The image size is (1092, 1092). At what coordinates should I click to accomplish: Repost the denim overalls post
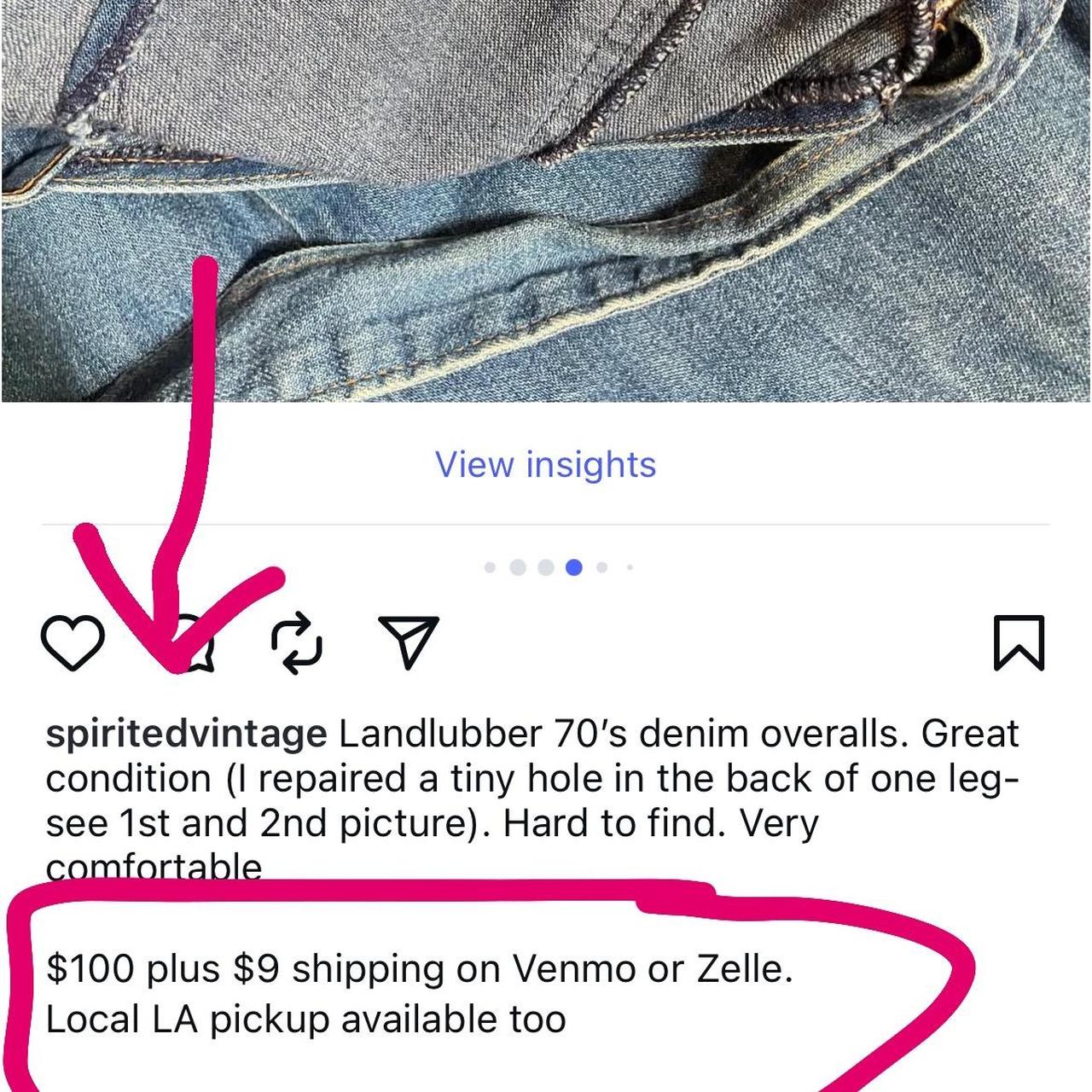tap(297, 643)
